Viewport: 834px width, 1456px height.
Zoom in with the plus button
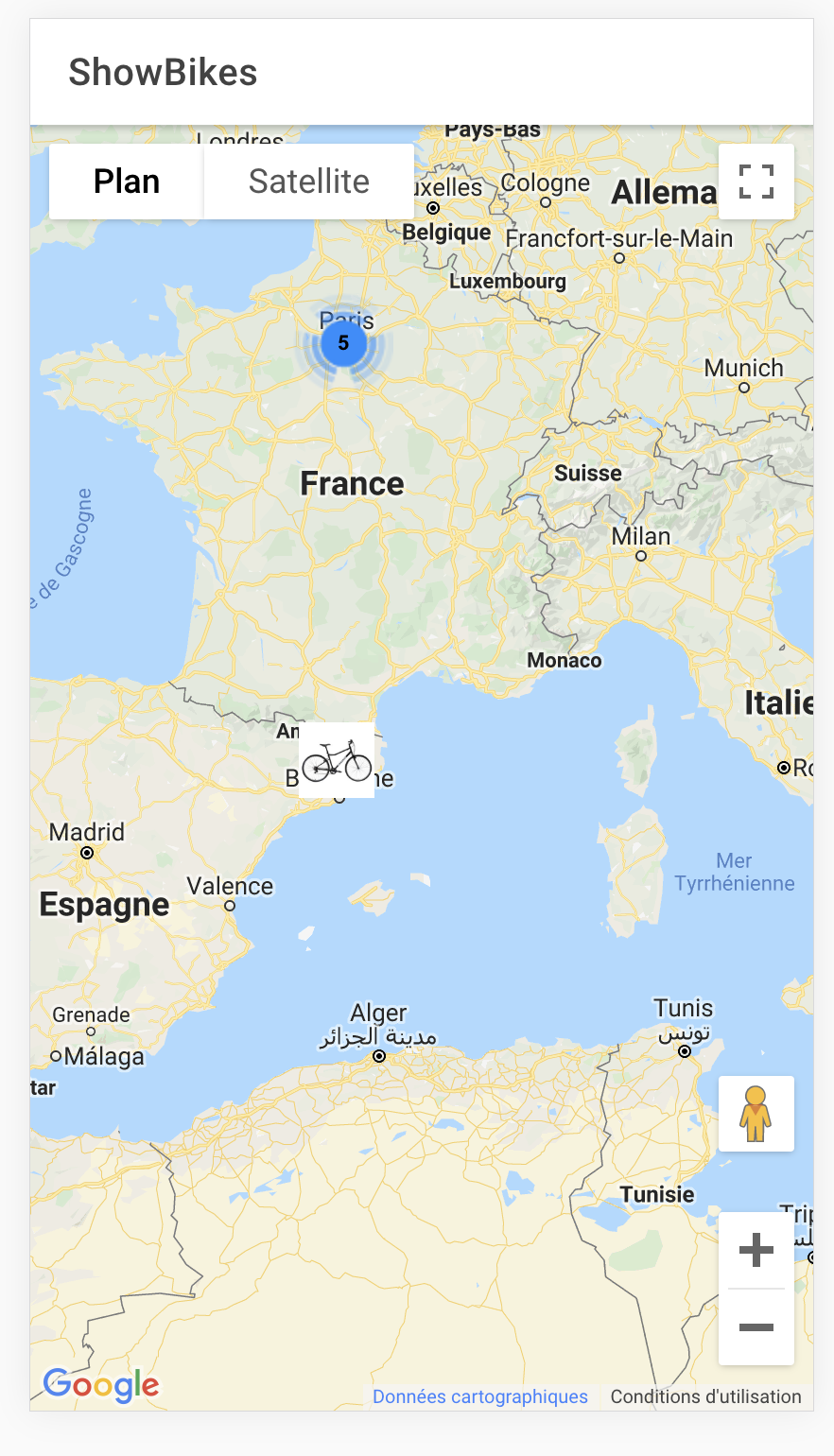coord(756,1251)
